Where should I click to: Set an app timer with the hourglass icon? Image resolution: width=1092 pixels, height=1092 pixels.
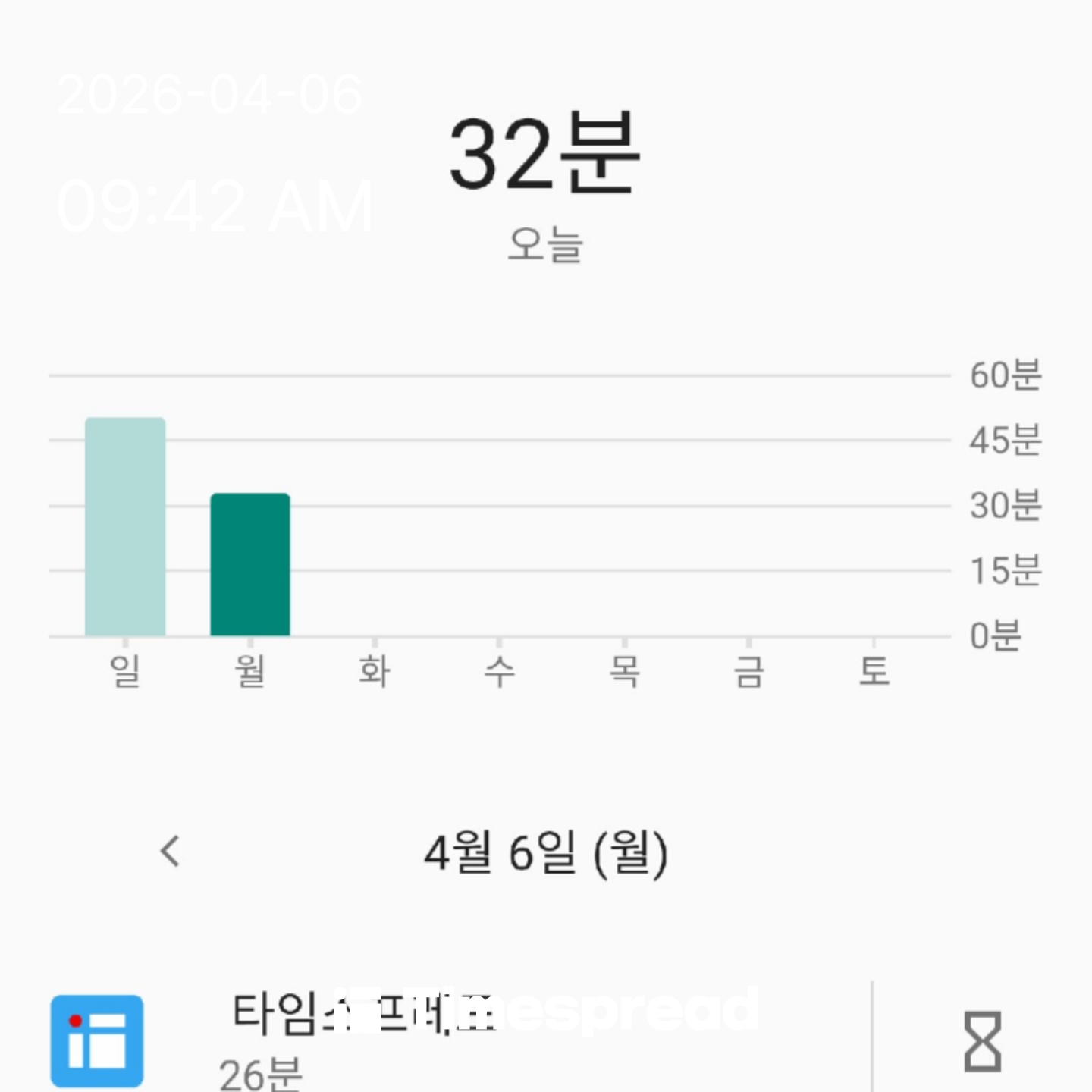pos(982,1041)
